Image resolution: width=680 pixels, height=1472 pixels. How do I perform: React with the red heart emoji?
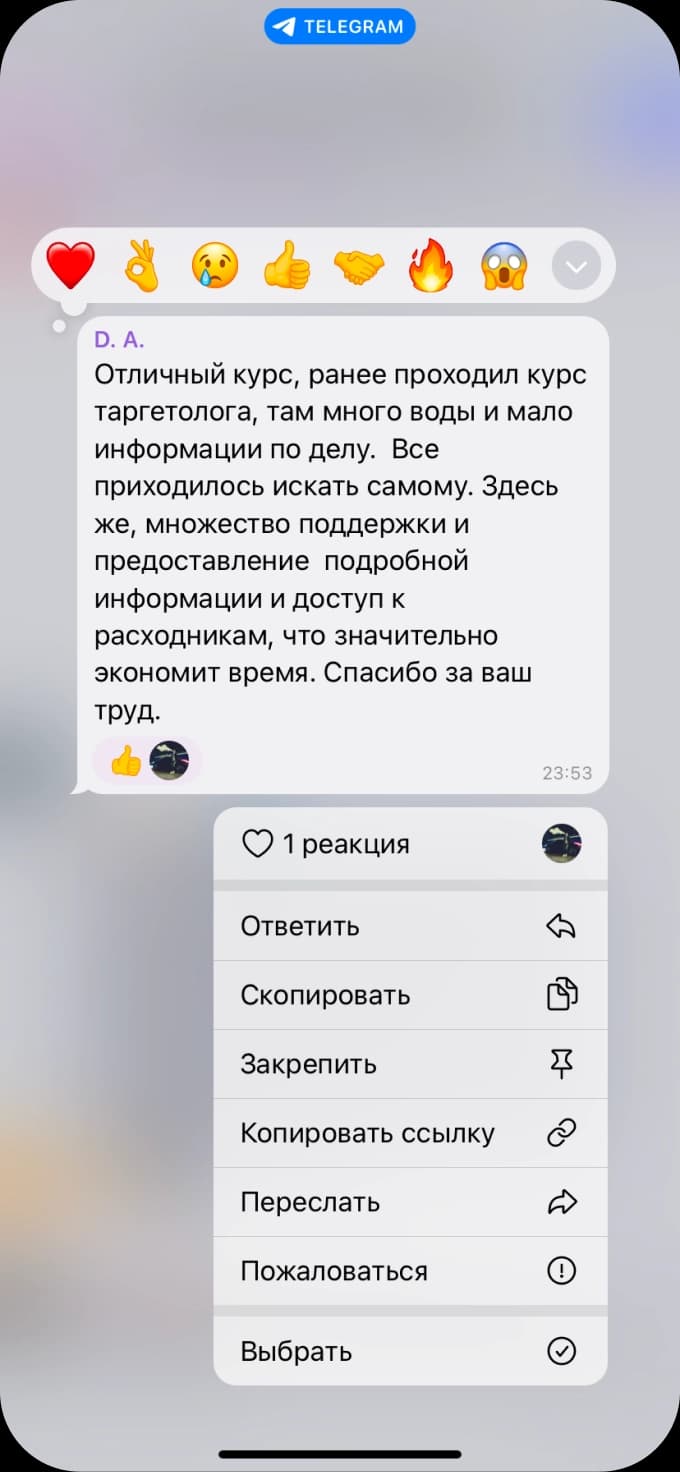pyautogui.click(x=71, y=266)
